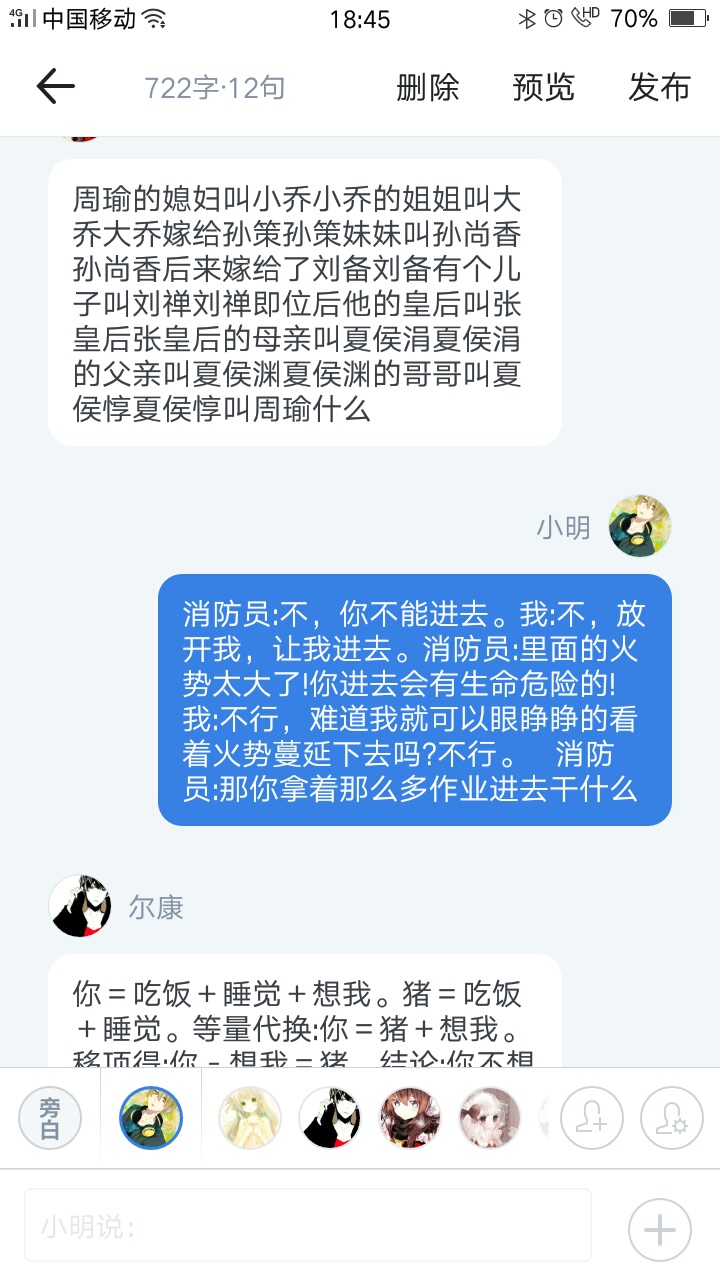
Task: Add a new character role
Action: [591, 1118]
